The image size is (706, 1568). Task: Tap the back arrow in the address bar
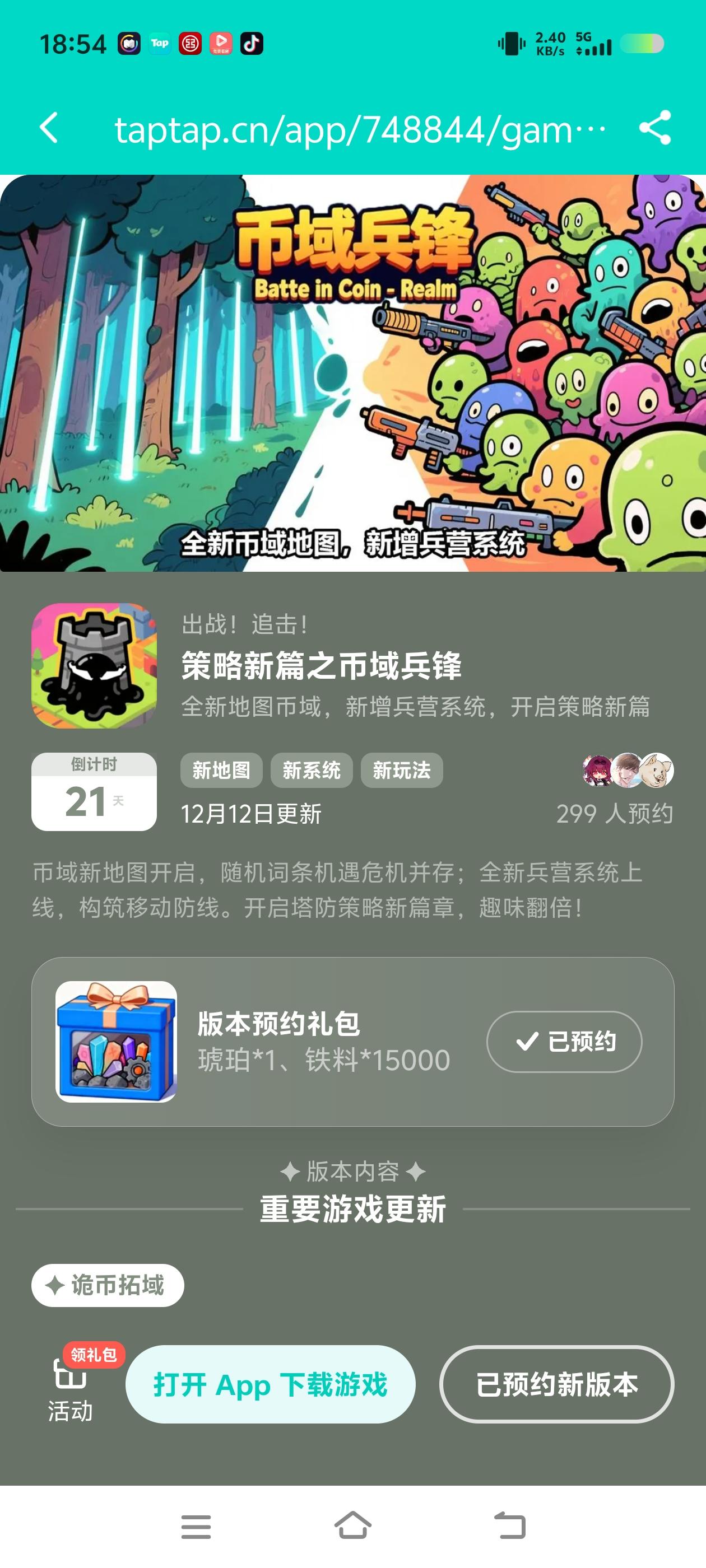pyautogui.click(x=49, y=128)
